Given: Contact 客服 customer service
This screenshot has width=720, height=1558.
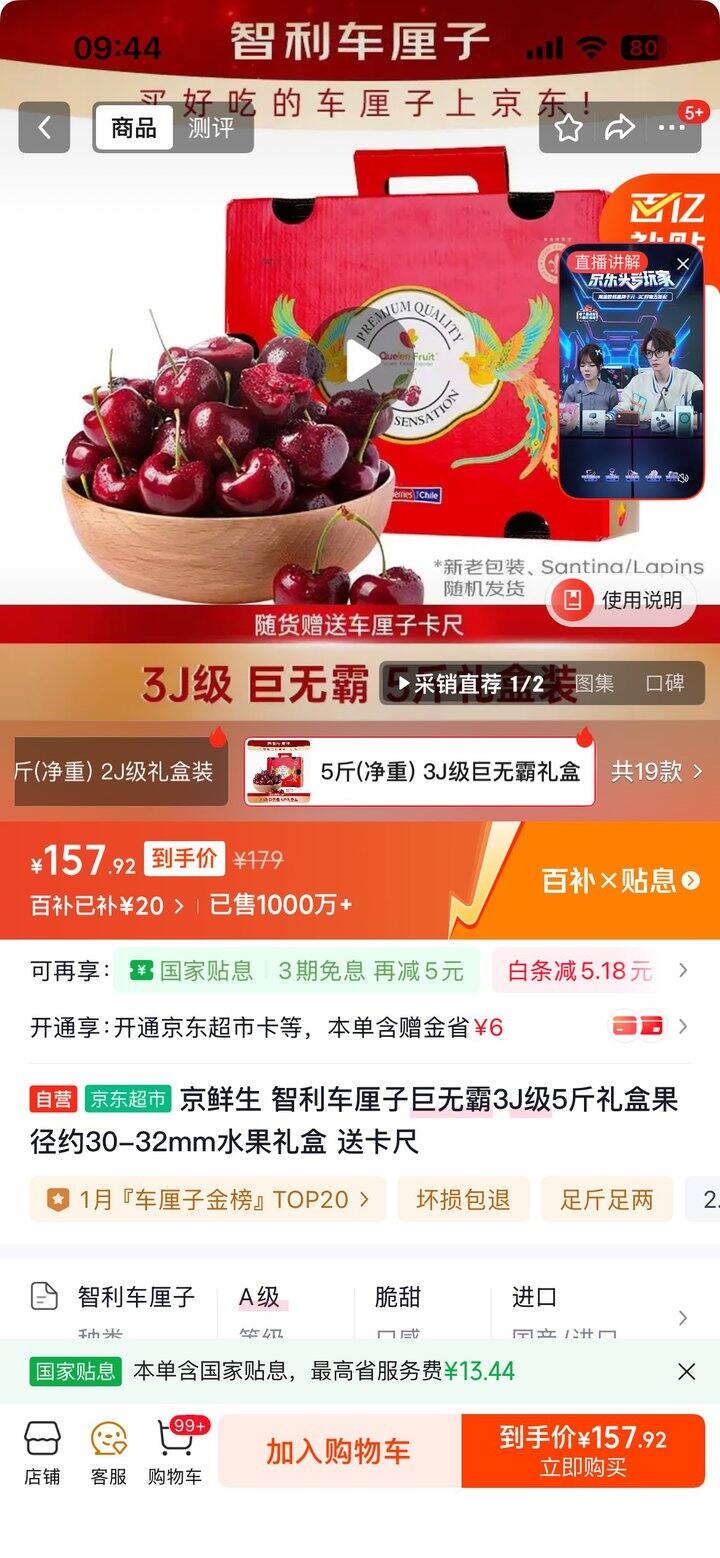Looking at the screenshot, I should point(109,1451).
